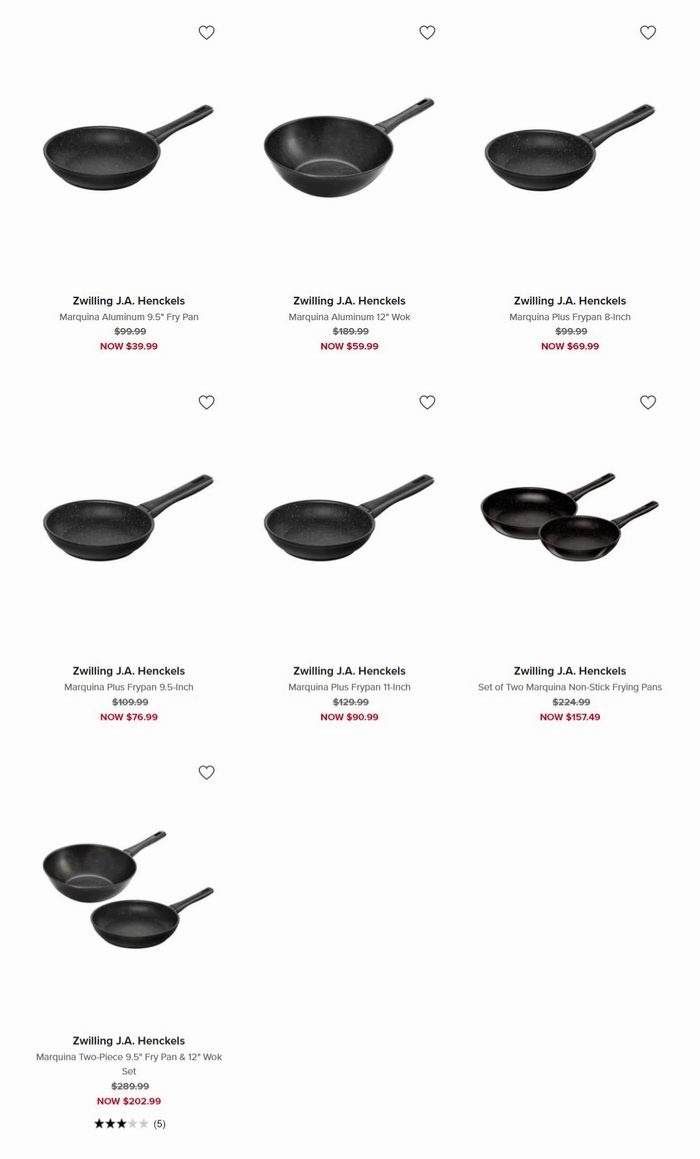Tap the Marquina Aluminum 12" Wok title link
The height and width of the screenshot is (1159, 700).
point(349,317)
